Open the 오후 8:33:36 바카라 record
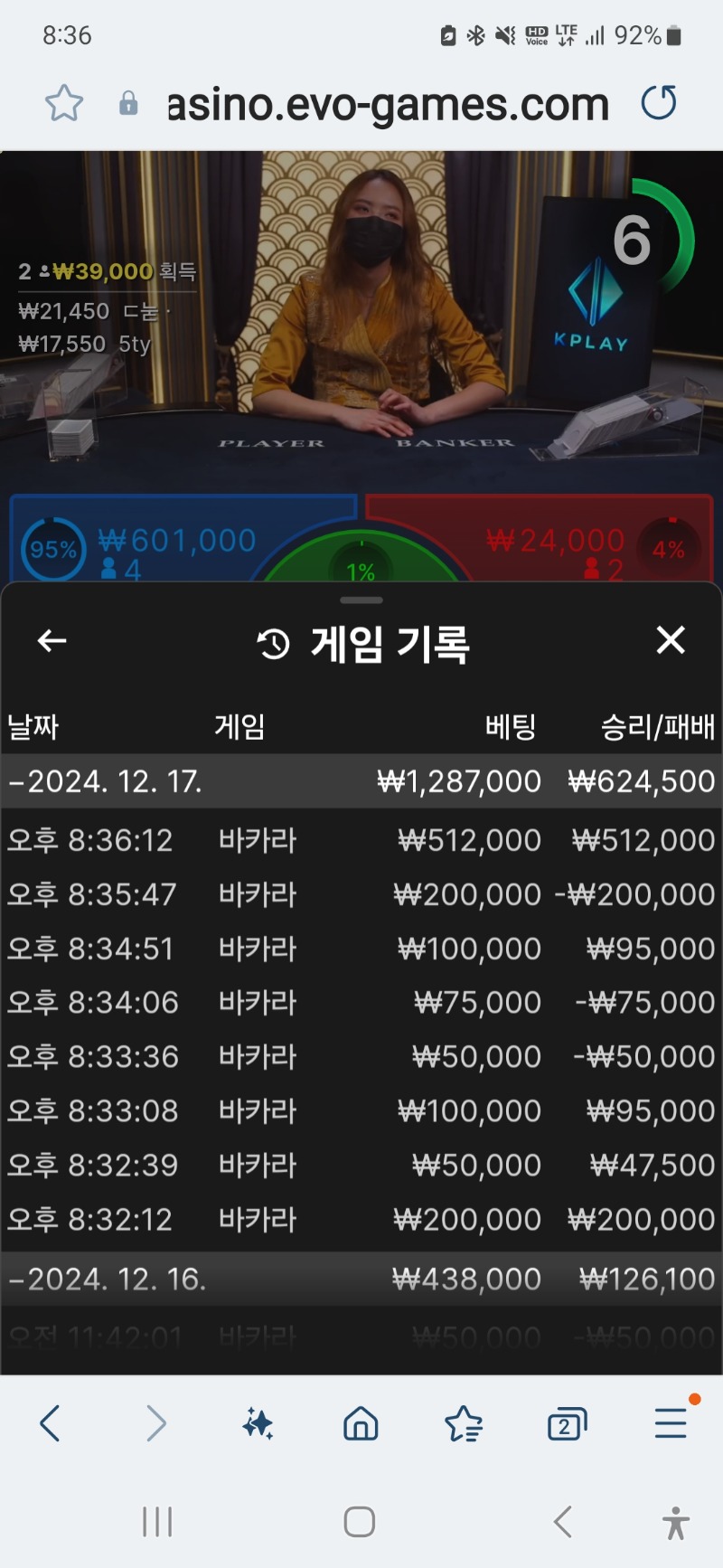 [x=361, y=1057]
